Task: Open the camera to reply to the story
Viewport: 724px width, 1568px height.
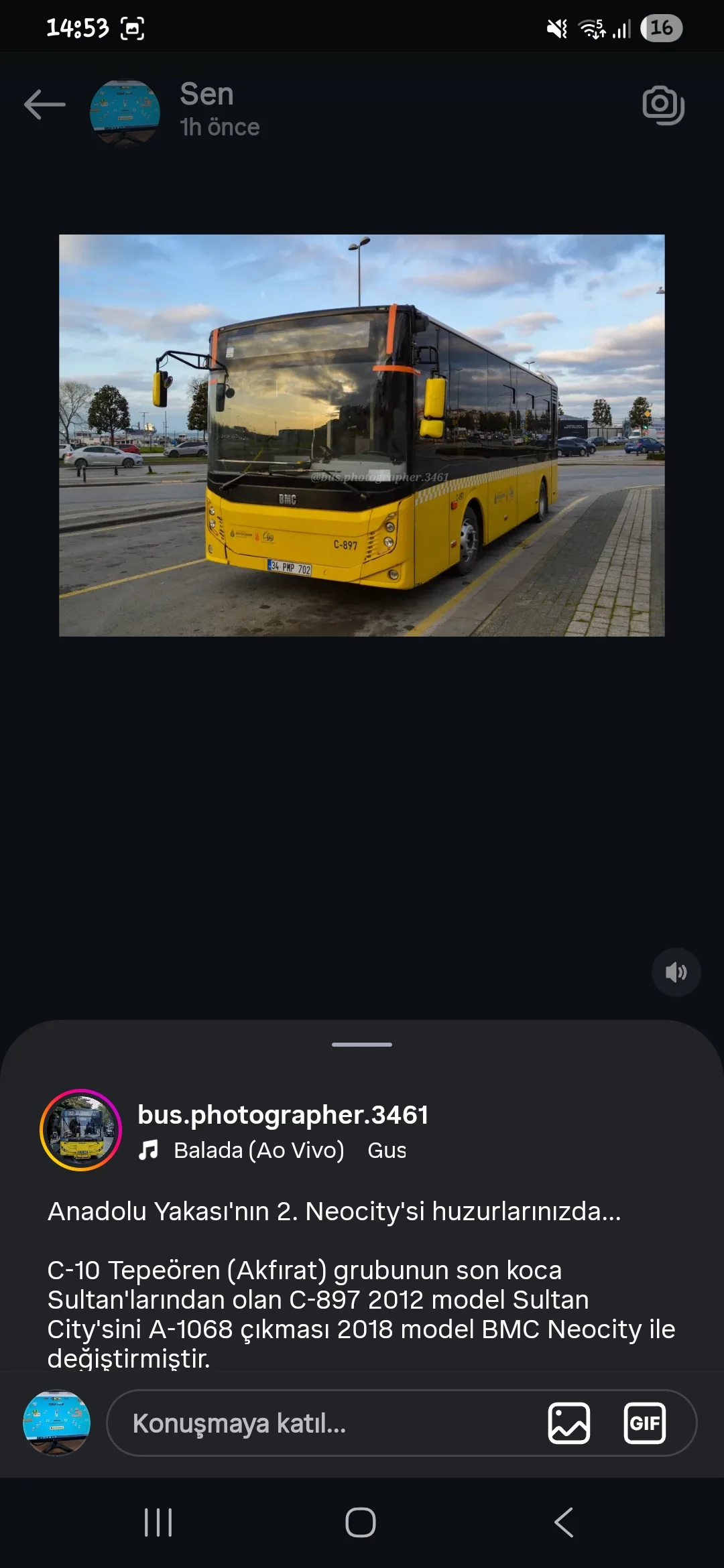Action: point(663,105)
